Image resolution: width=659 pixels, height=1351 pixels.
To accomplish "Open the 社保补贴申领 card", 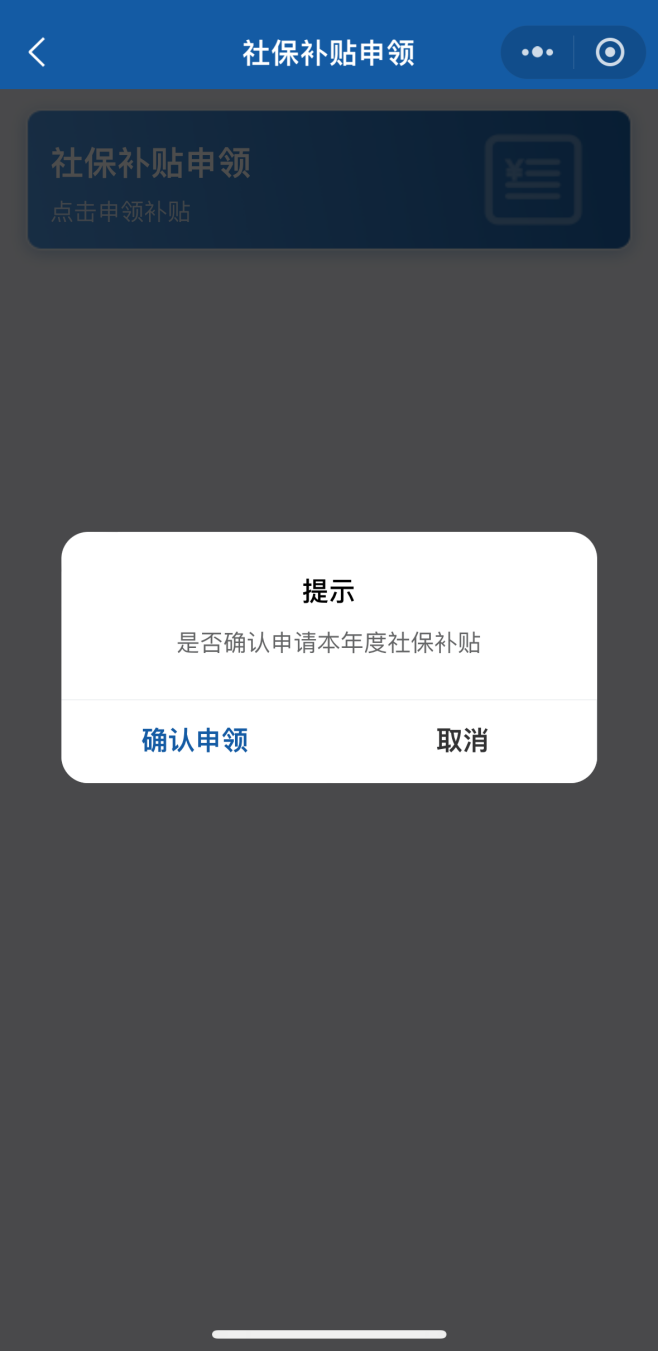I will (328, 180).
